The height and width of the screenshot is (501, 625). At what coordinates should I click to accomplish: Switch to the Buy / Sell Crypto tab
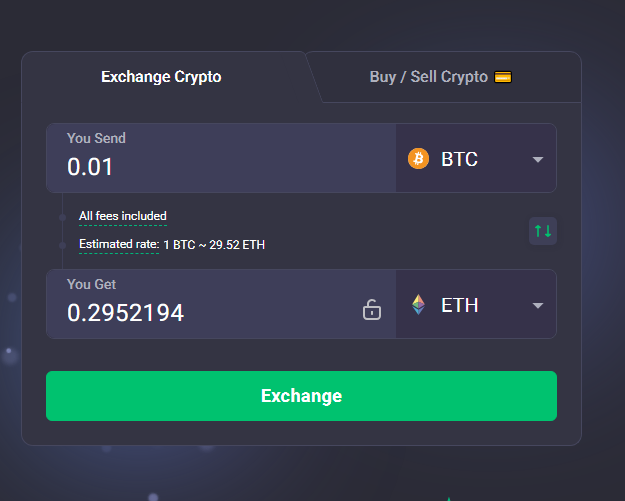440,77
